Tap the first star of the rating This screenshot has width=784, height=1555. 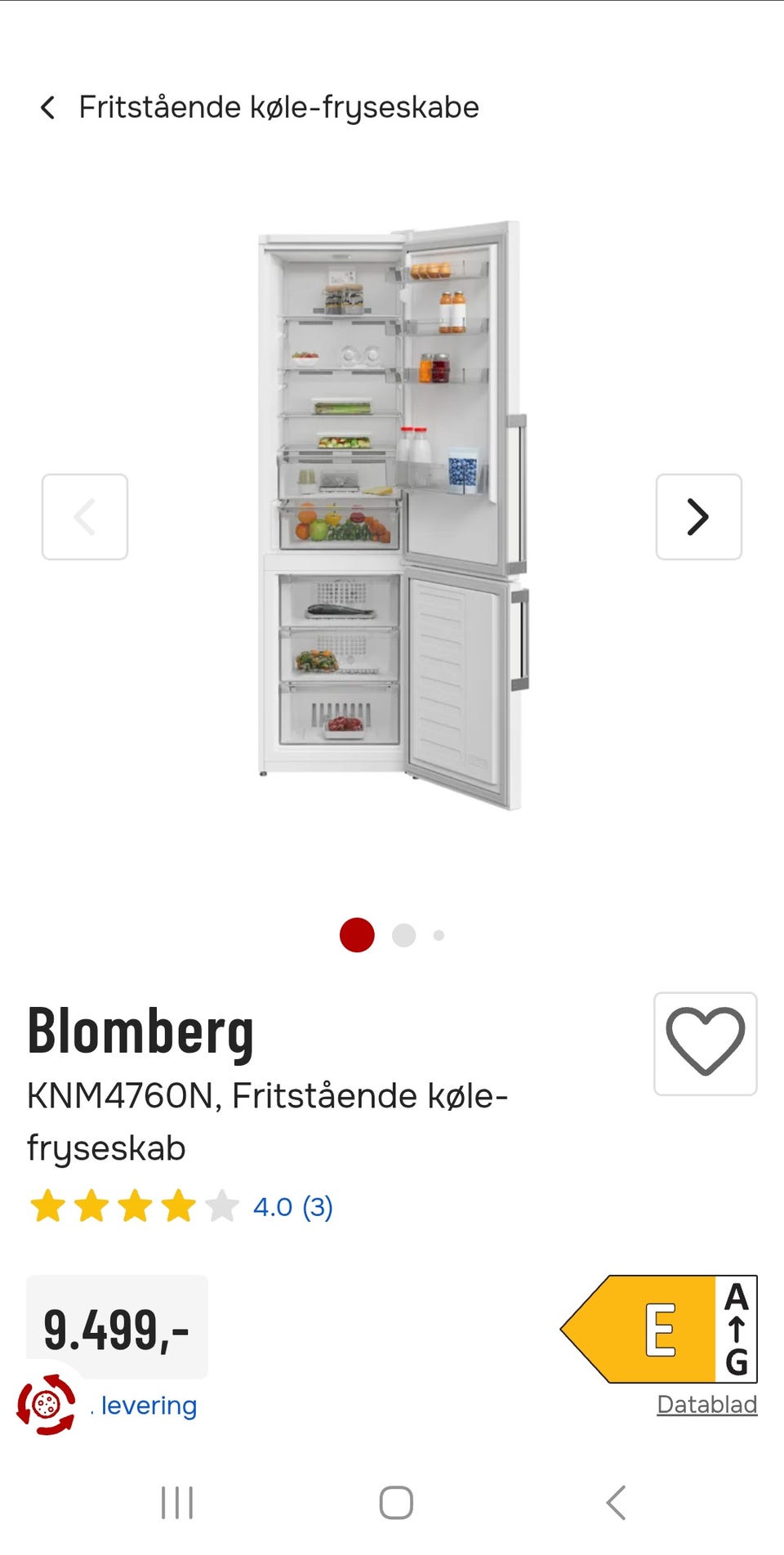tap(47, 1206)
